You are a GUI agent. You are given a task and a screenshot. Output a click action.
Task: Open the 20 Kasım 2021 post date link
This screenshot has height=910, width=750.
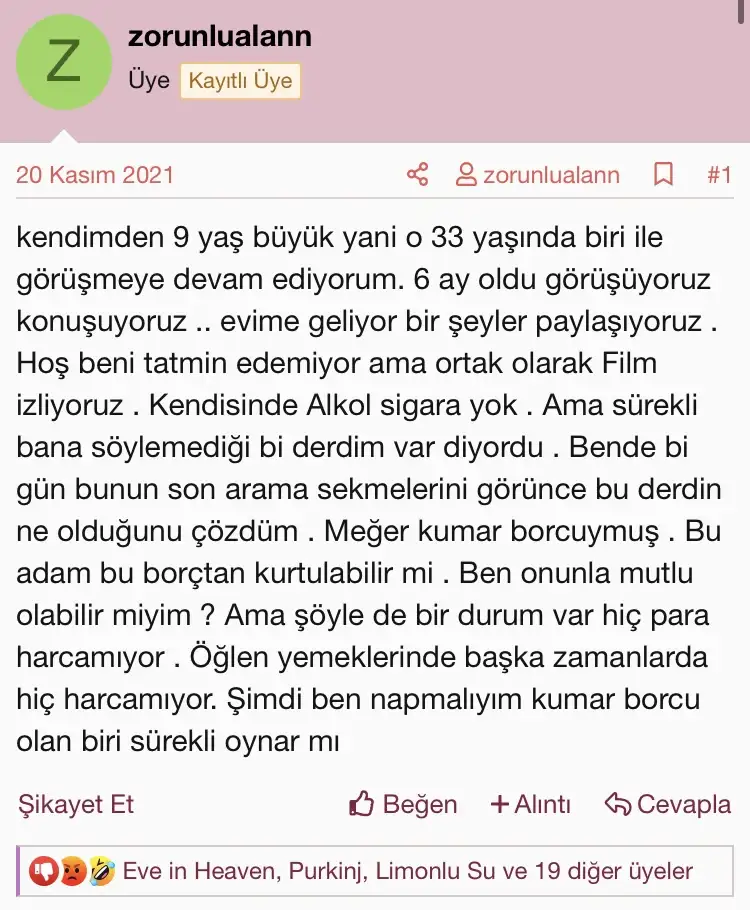click(95, 175)
